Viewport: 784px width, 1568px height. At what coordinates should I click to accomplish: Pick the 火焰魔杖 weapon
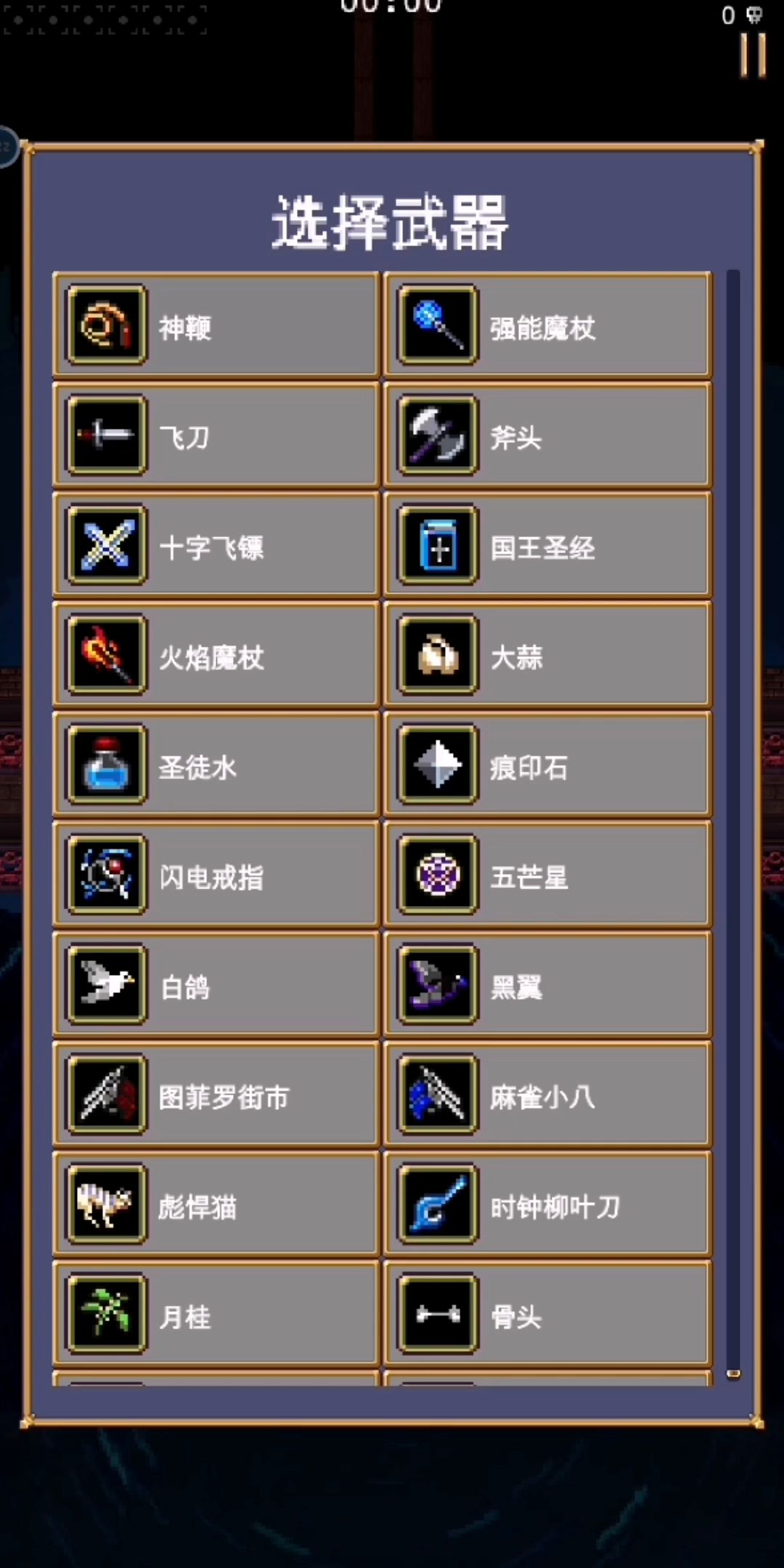click(x=216, y=656)
